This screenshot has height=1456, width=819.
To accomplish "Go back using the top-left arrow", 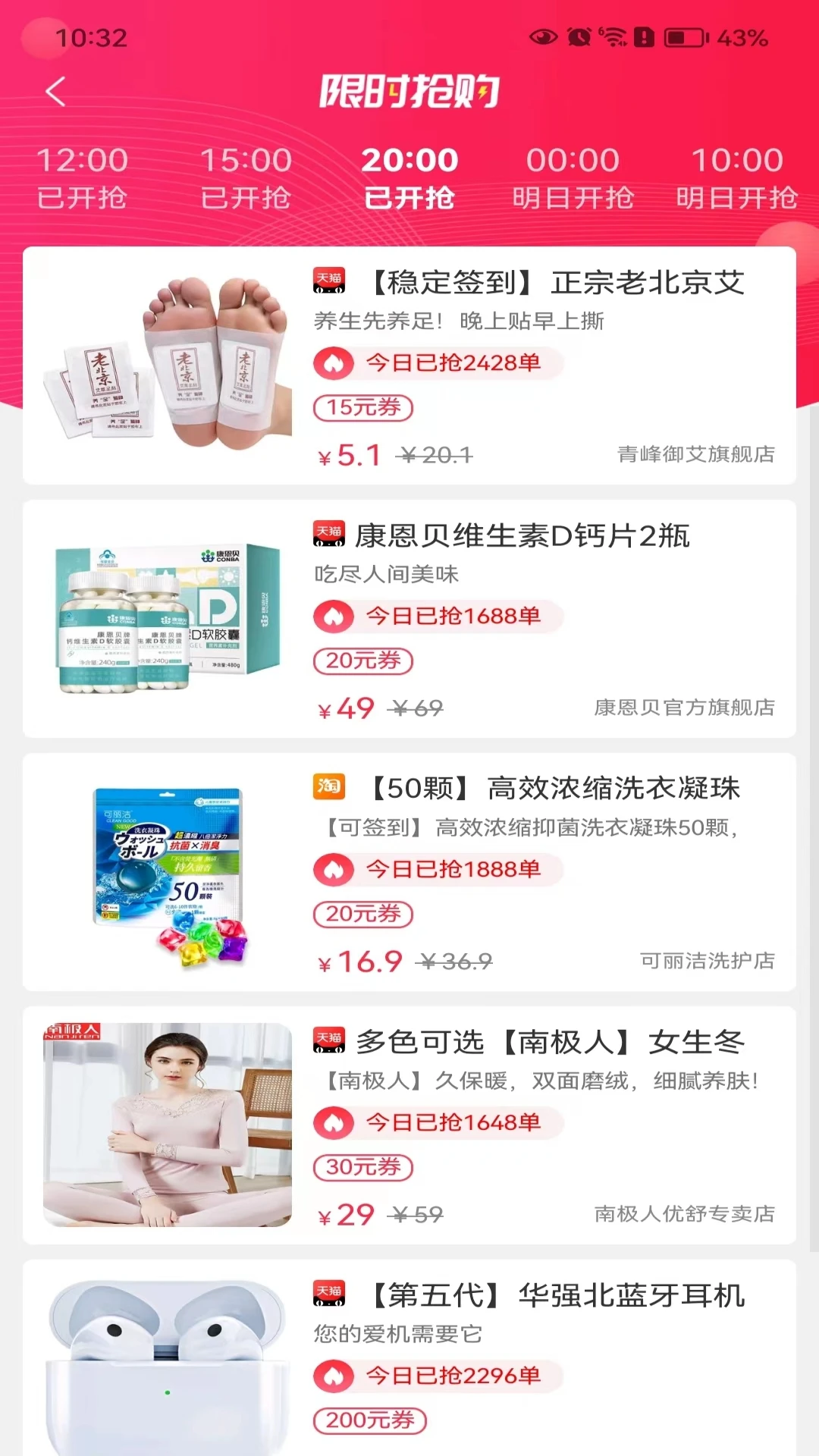I will click(x=55, y=92).
